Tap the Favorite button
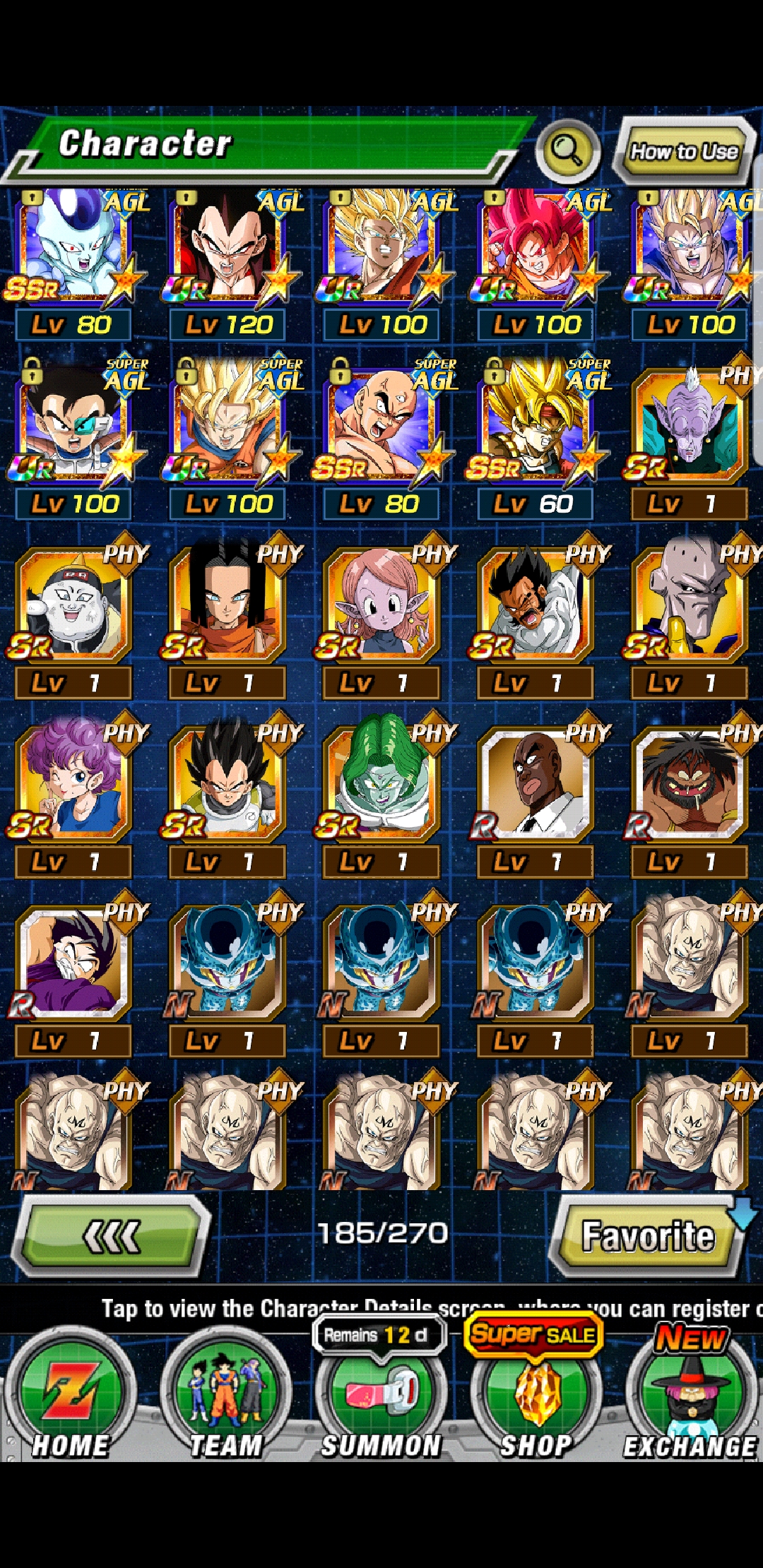The image size is (763, 1568). pyautogui.click(x=648, y=1236)
